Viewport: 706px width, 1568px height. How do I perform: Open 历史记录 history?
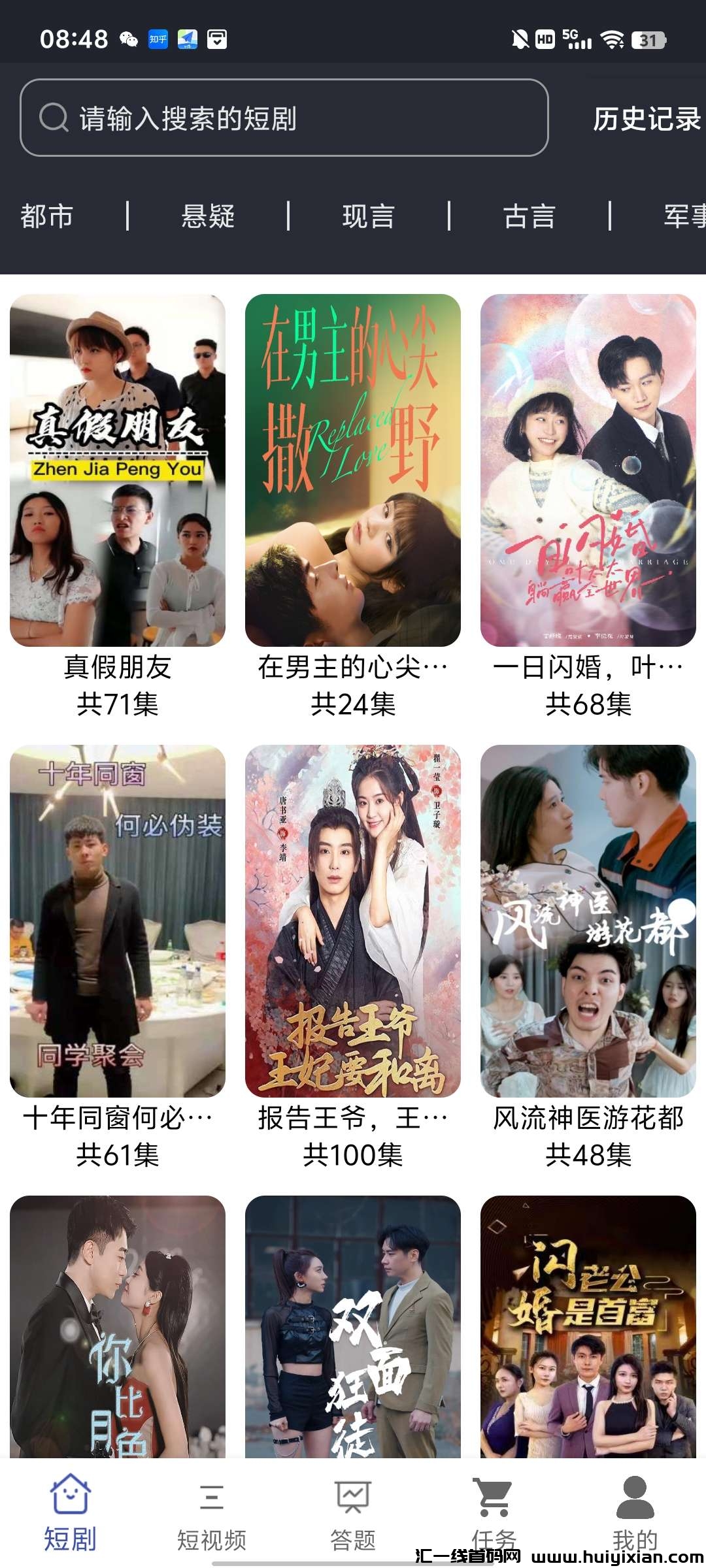coord(647,119)
